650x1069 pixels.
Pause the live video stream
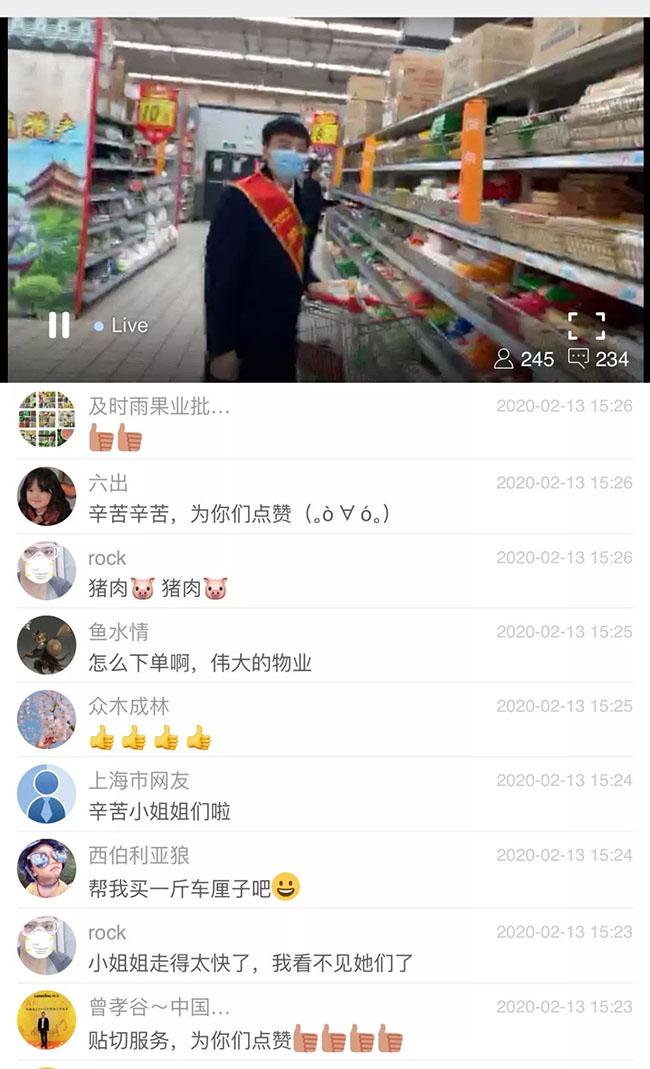pyautogui.click(x=59, y=325)
